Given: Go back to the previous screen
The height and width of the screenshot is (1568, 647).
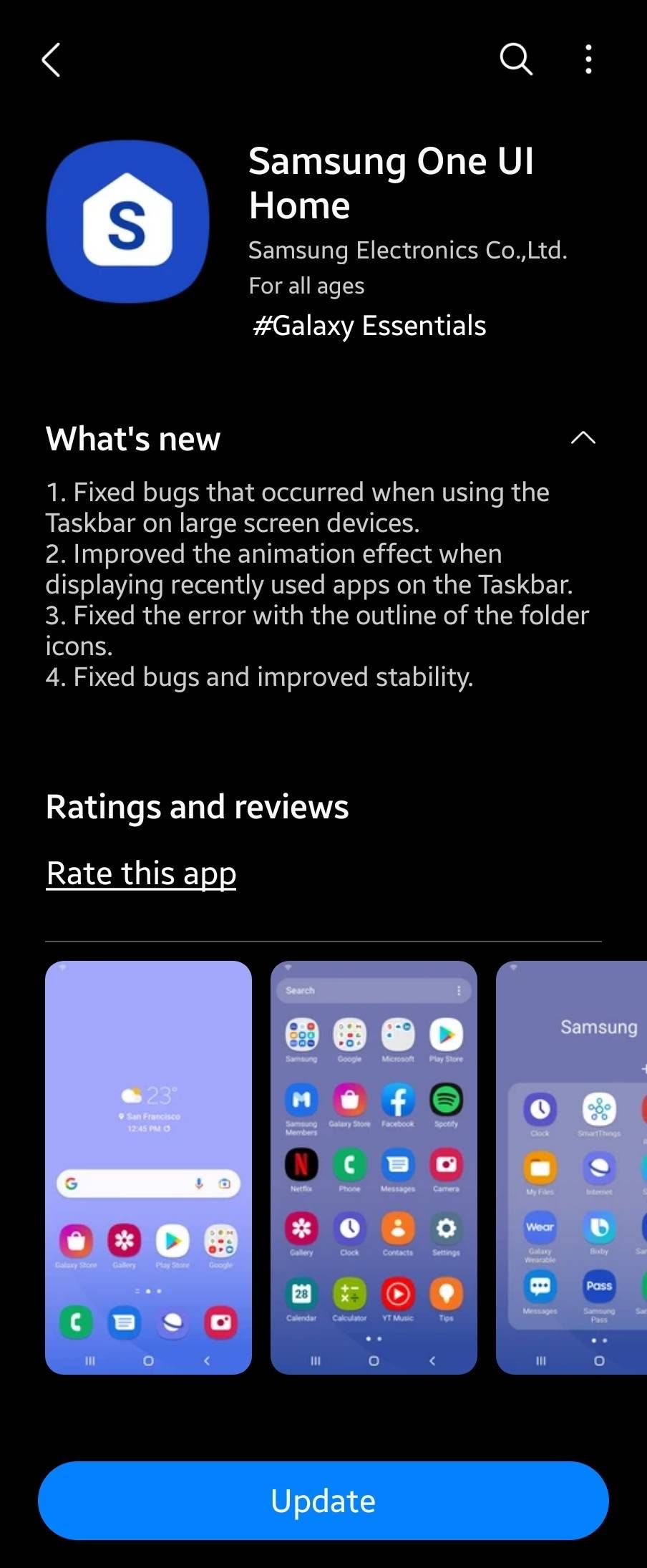Looking at the screenshot, I should click(51, 59).
